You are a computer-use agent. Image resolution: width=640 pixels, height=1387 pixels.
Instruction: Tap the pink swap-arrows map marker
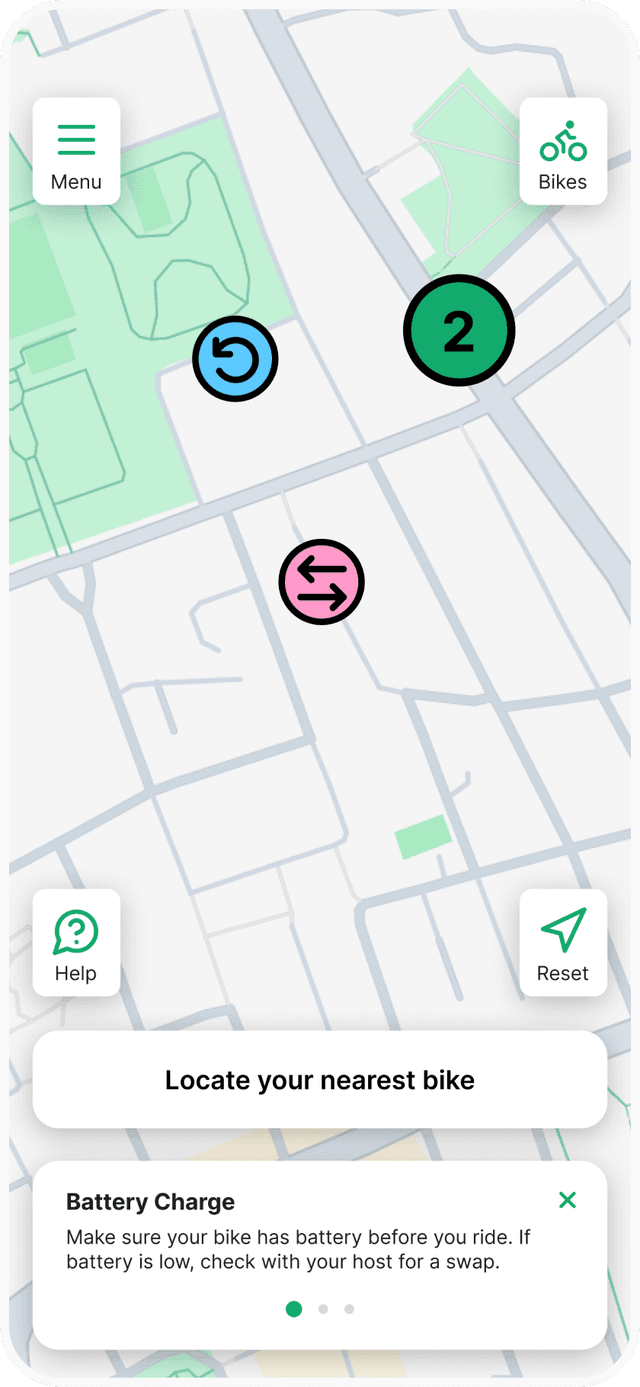(x=322, y=582)
